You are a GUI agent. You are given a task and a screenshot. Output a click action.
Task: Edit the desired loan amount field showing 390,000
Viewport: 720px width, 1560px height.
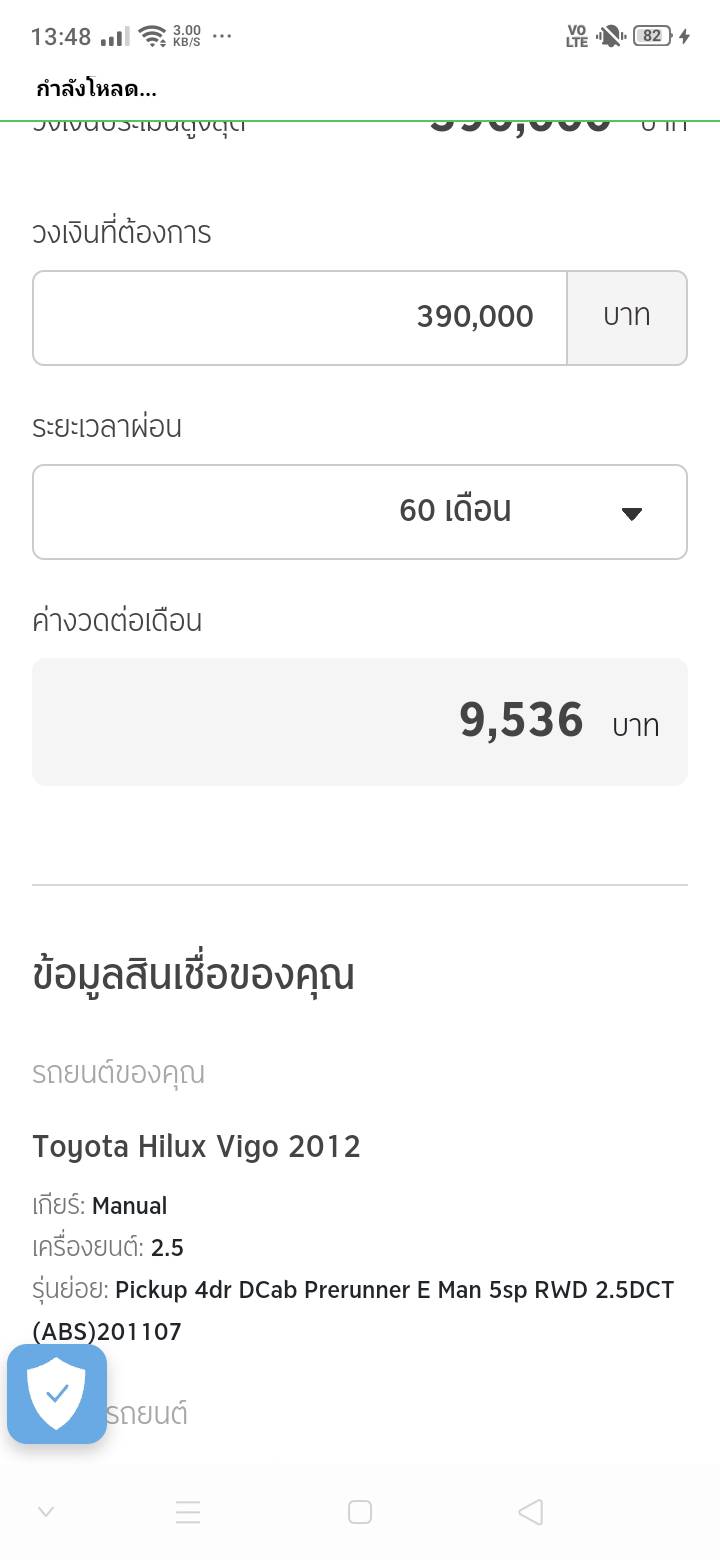300,318
